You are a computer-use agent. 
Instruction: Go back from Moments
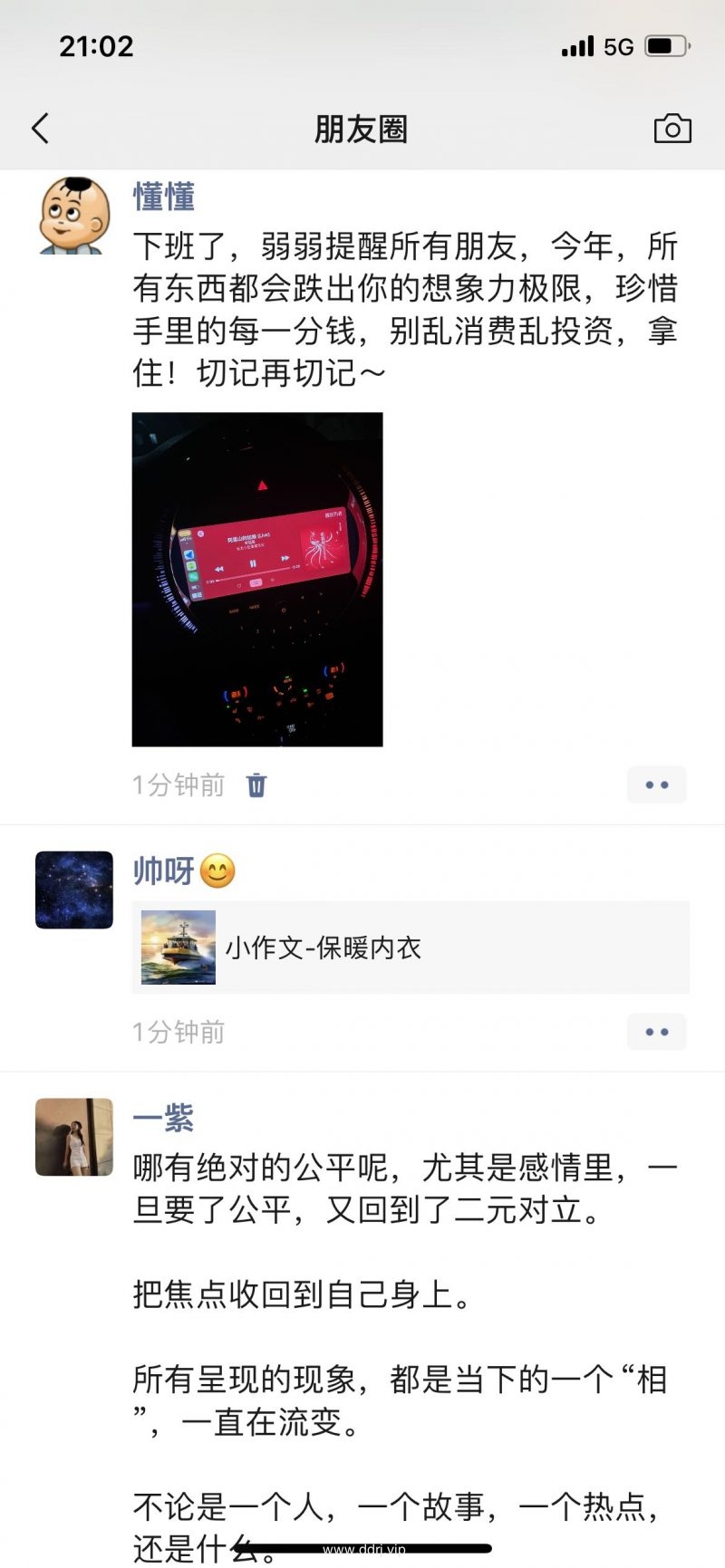40,129
